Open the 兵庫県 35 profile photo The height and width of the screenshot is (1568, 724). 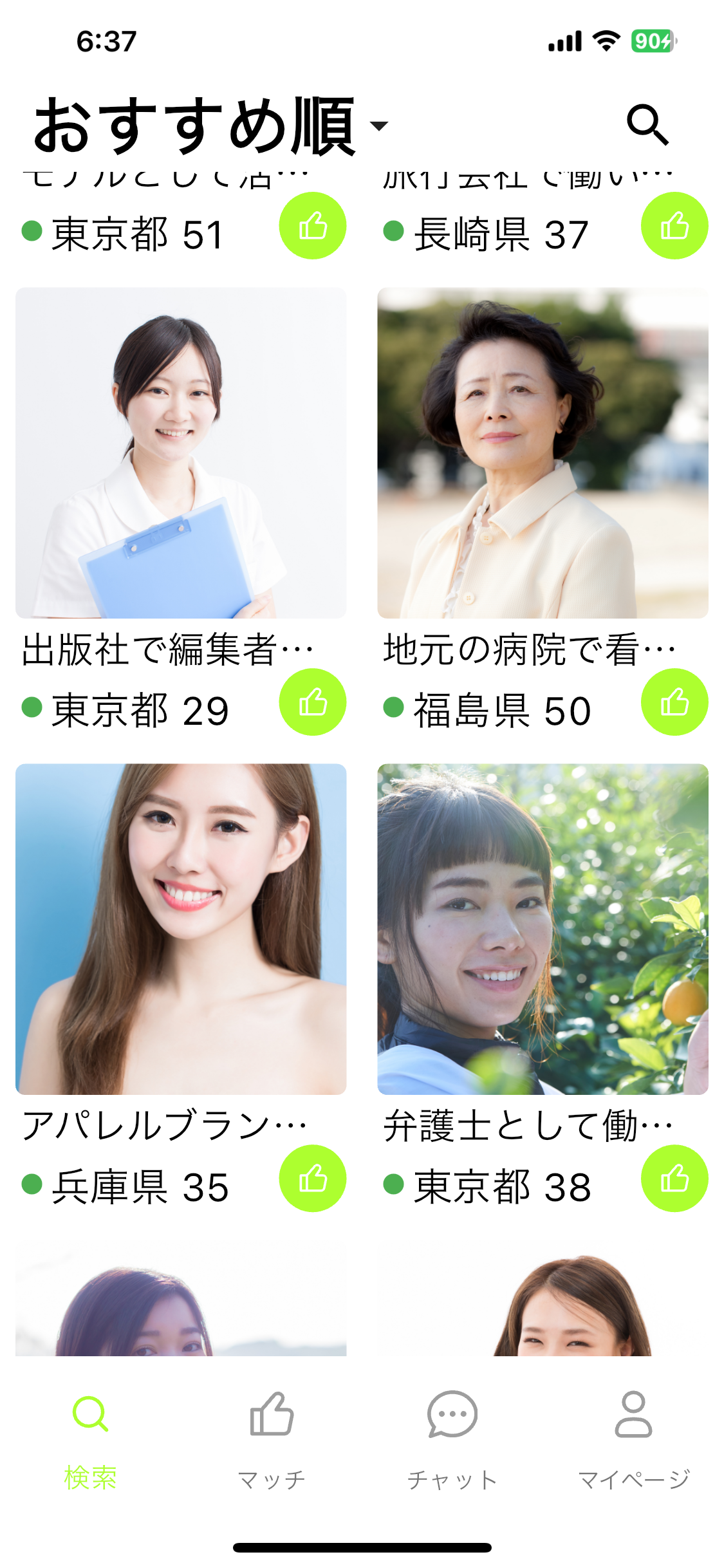(x=181, y=929)
